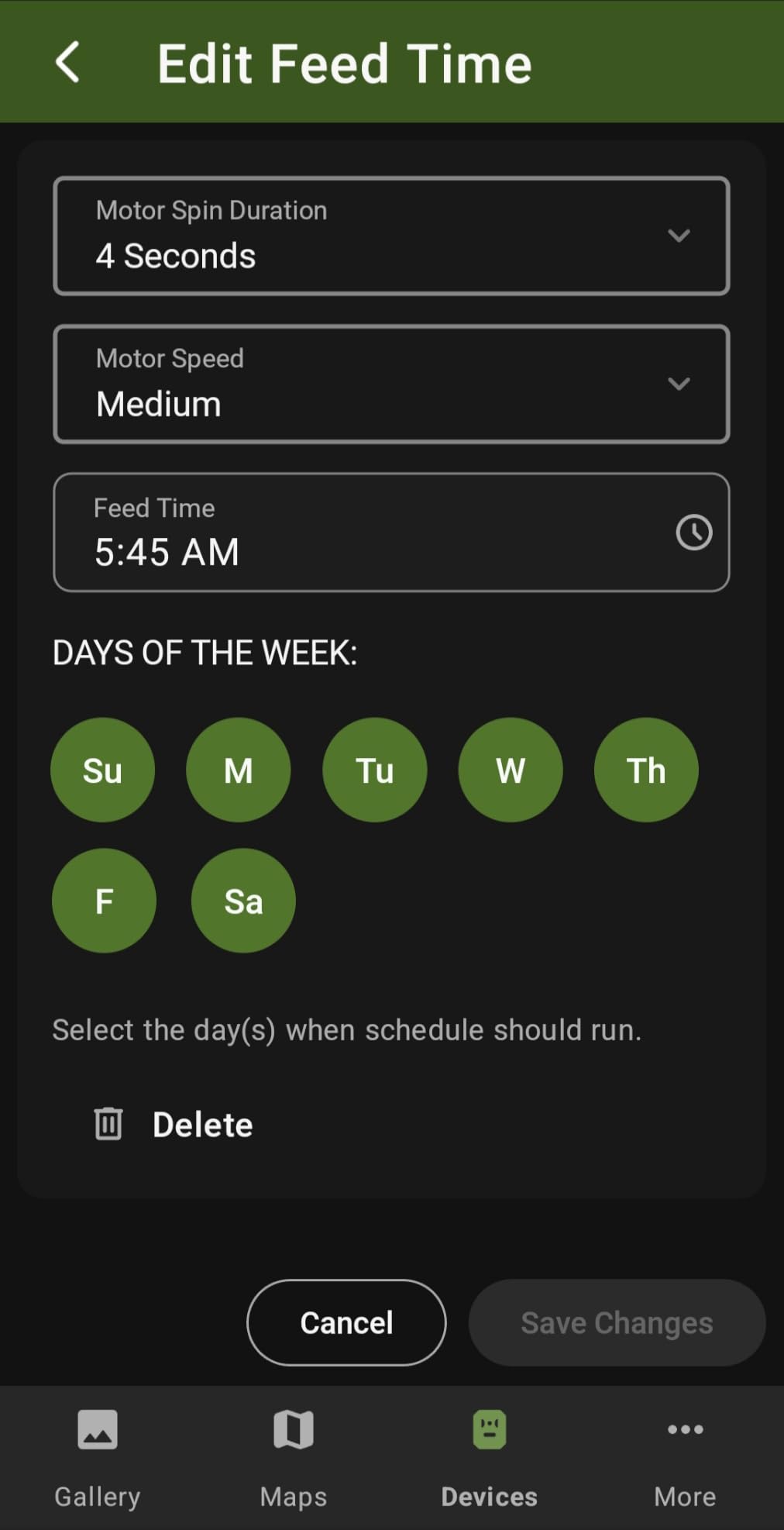Viewport: 784px width, 1530px height.
Task: Cancel editing the feed time
Action: pos(346,1322)
